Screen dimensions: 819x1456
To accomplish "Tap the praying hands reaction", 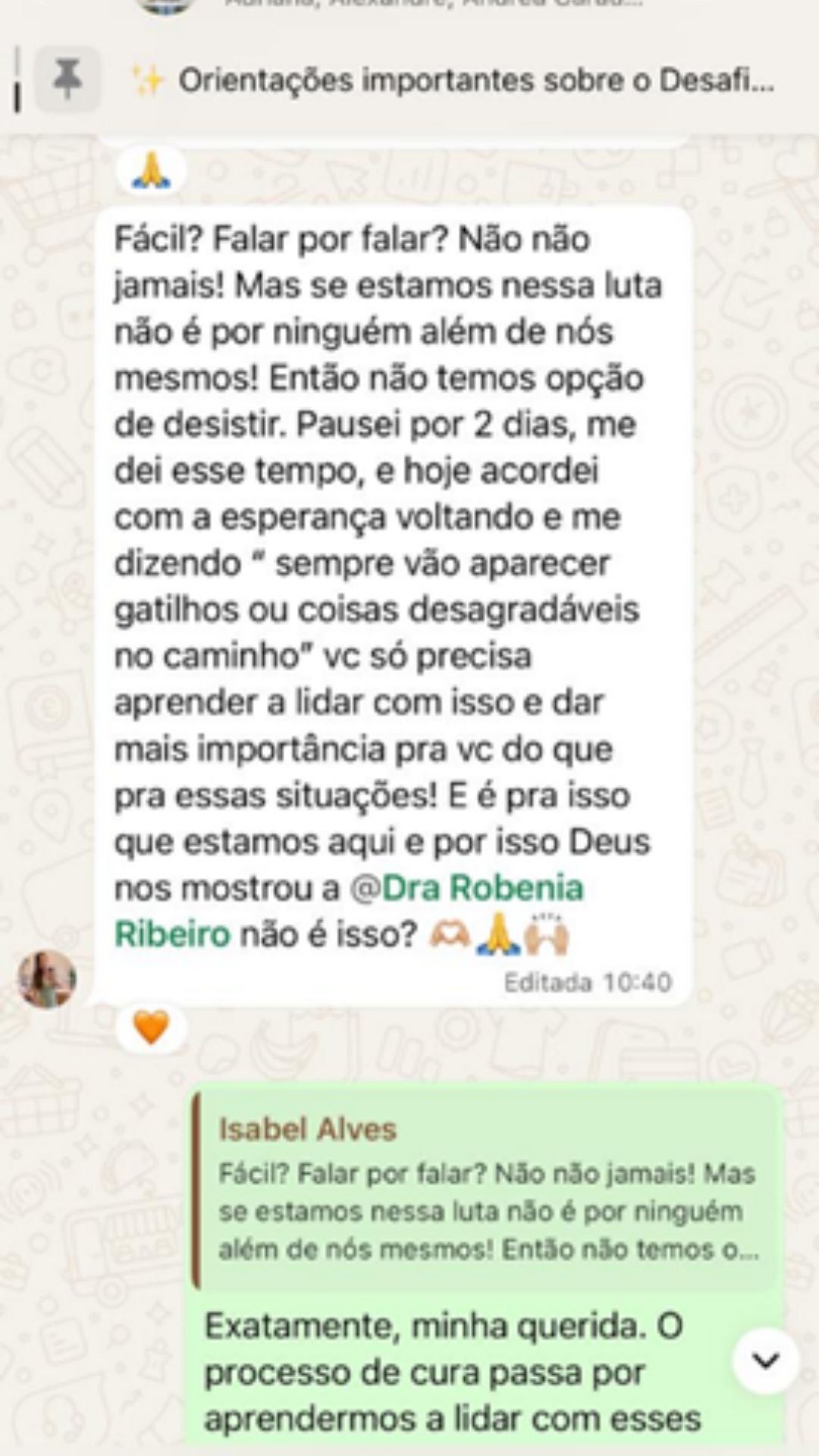I will (x=151, y=172).
